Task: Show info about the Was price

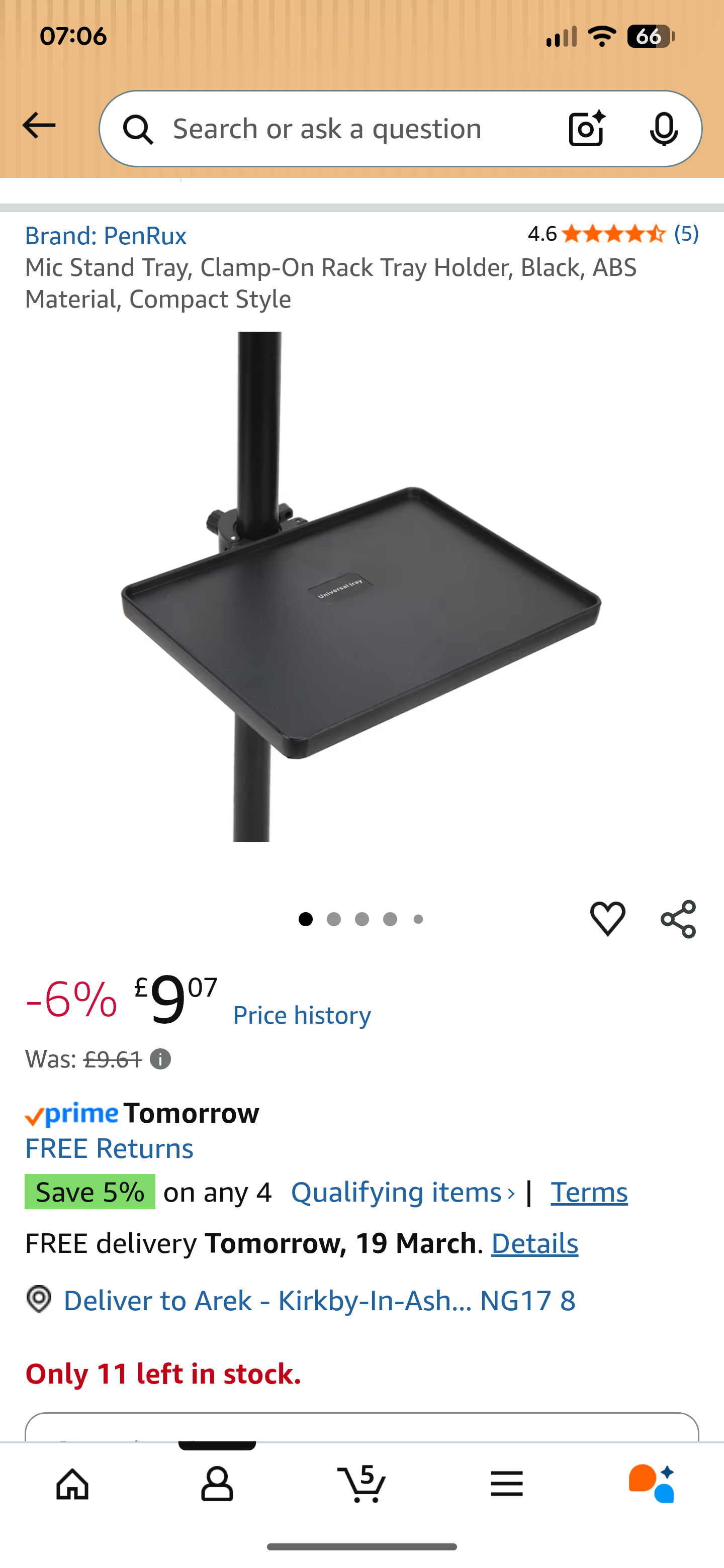Action: (x=161, y=1060)
